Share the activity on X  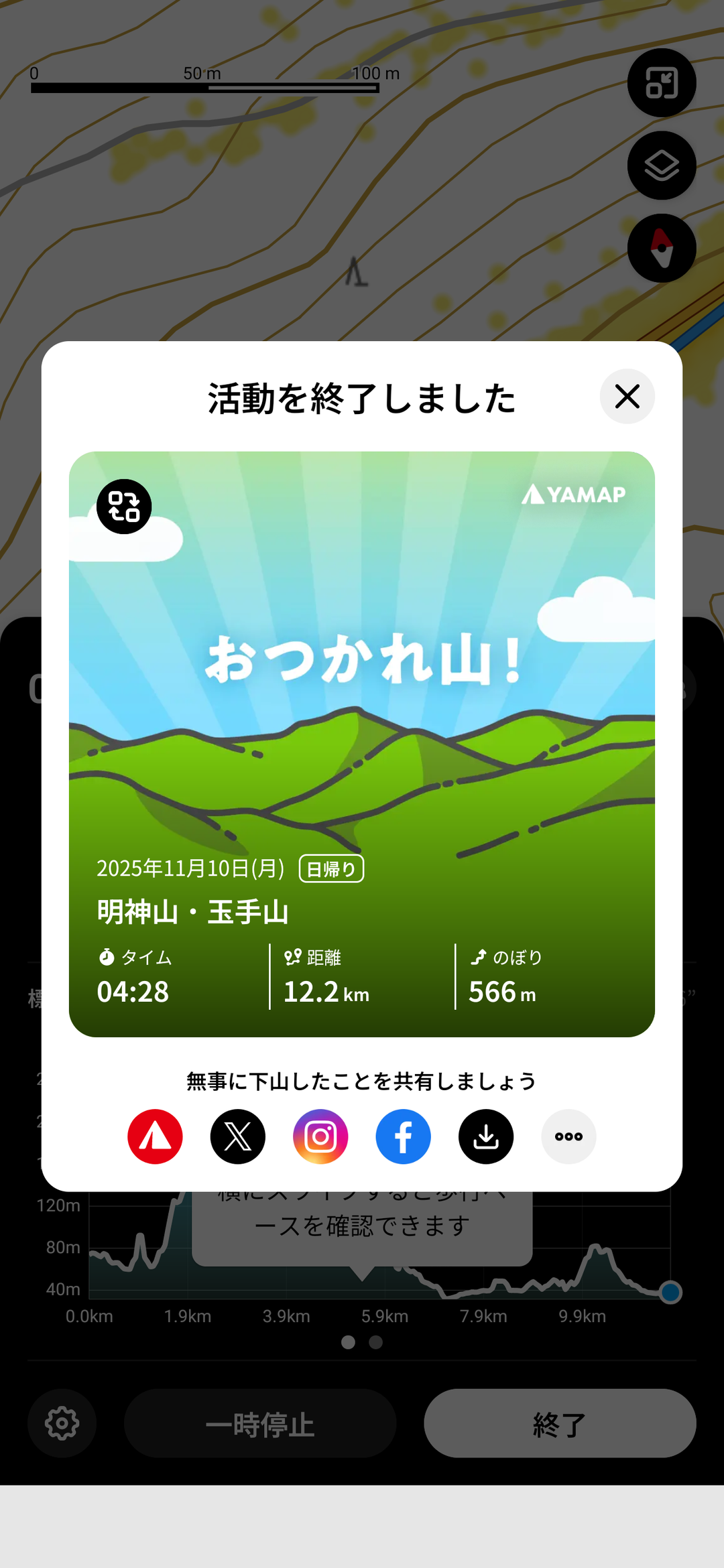point(238,1136)
